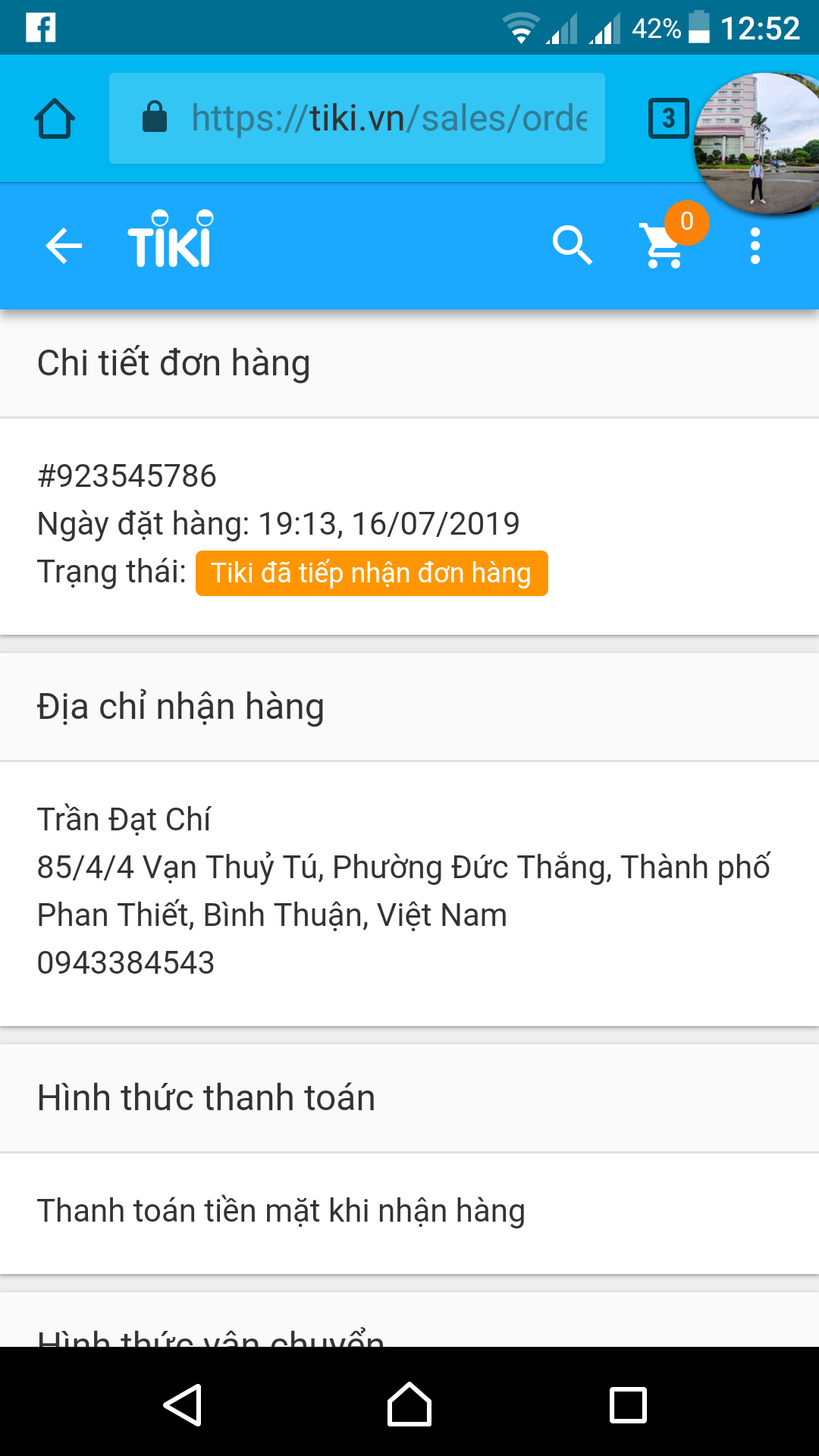Tap the tiki.vn URL address bar
This screenshot has width=819, height=1456.
click(x=357, y=118)
